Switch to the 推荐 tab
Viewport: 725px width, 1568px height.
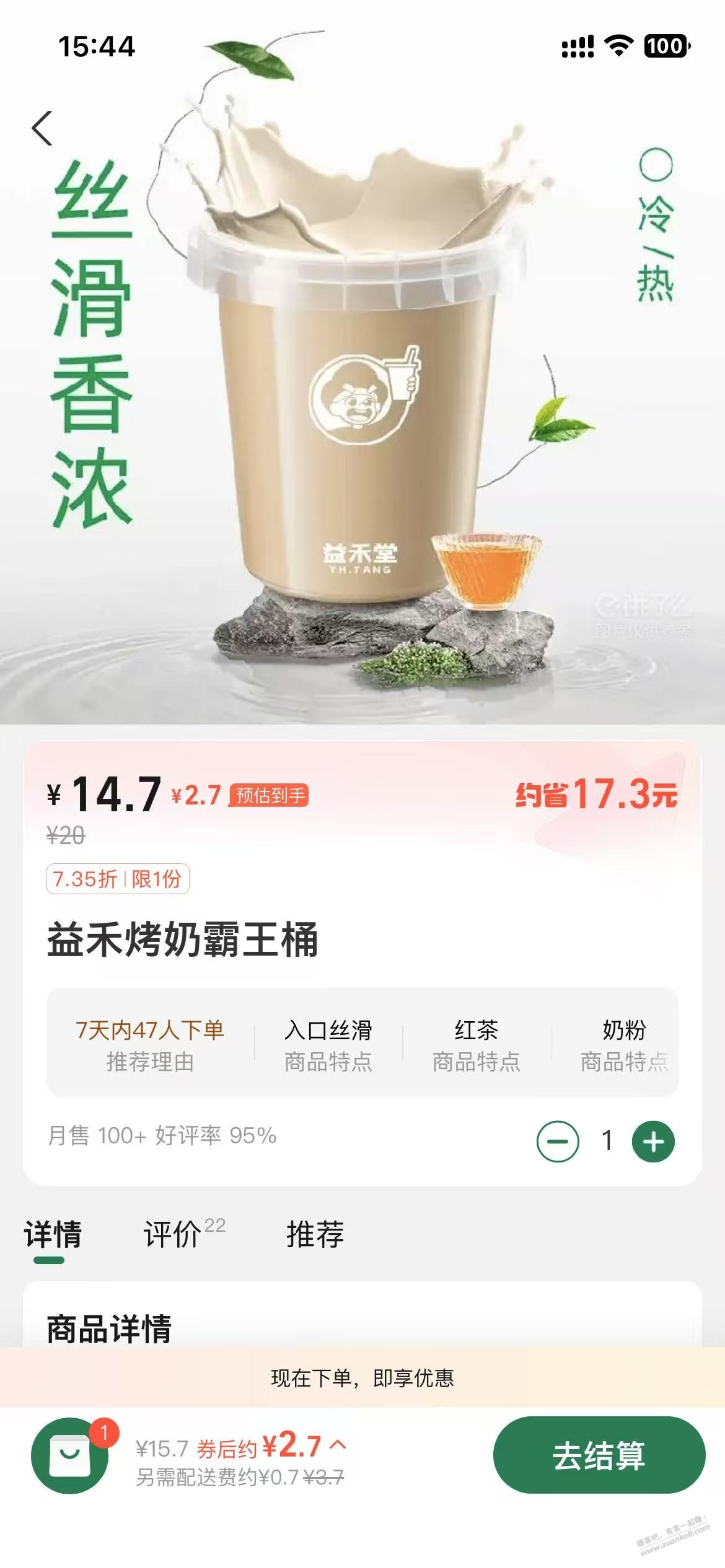[315, 1234]
